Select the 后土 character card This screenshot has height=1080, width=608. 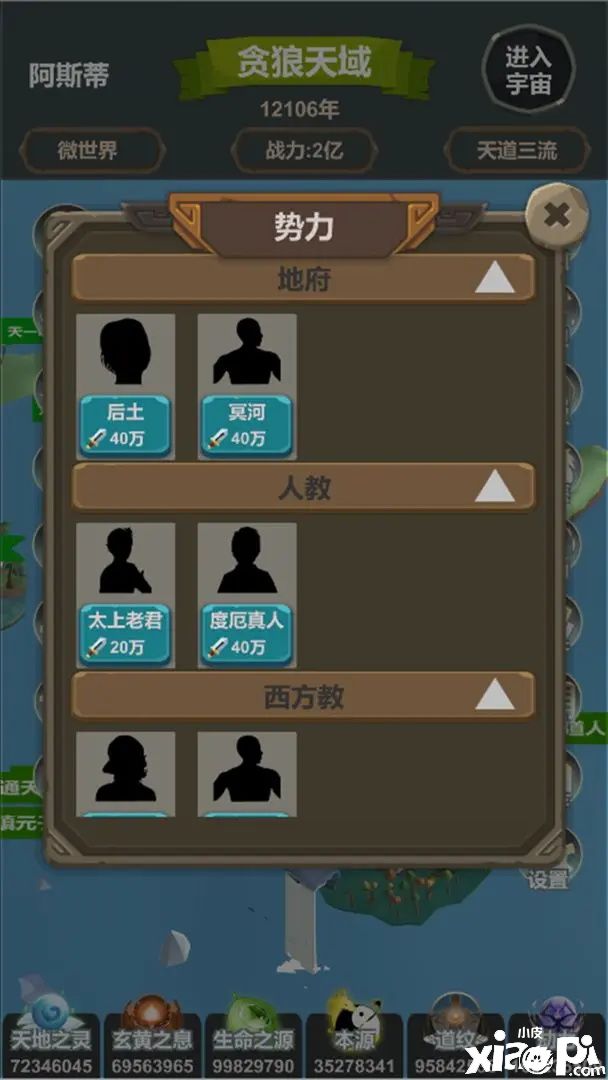pos(126,386)
